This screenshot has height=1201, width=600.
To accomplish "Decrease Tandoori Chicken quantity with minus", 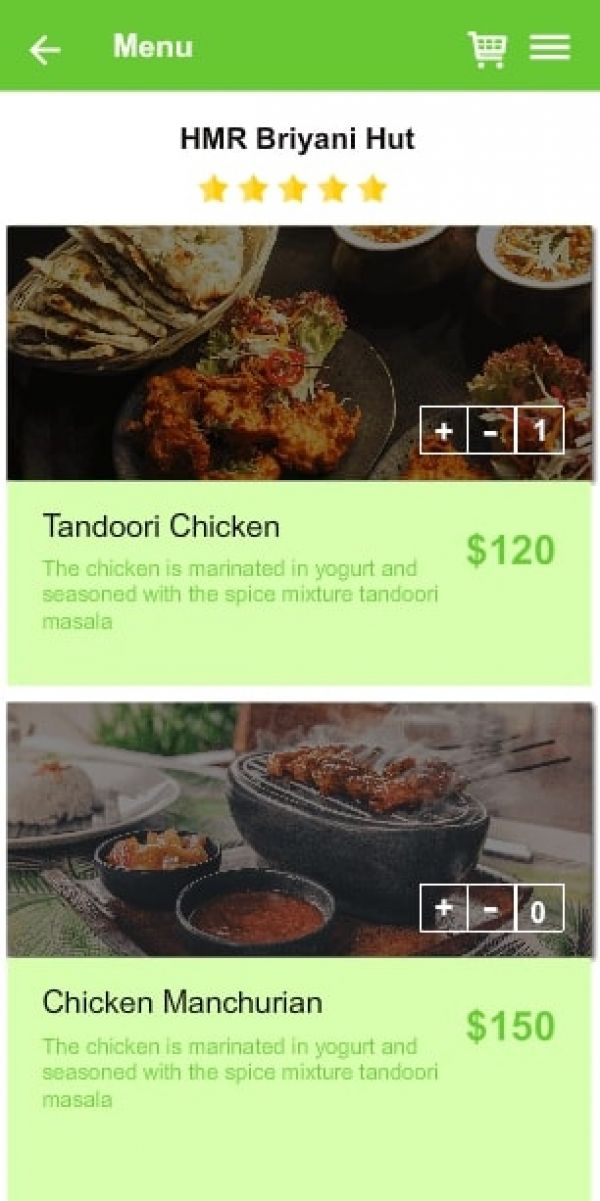I will [x=491, y=431].
